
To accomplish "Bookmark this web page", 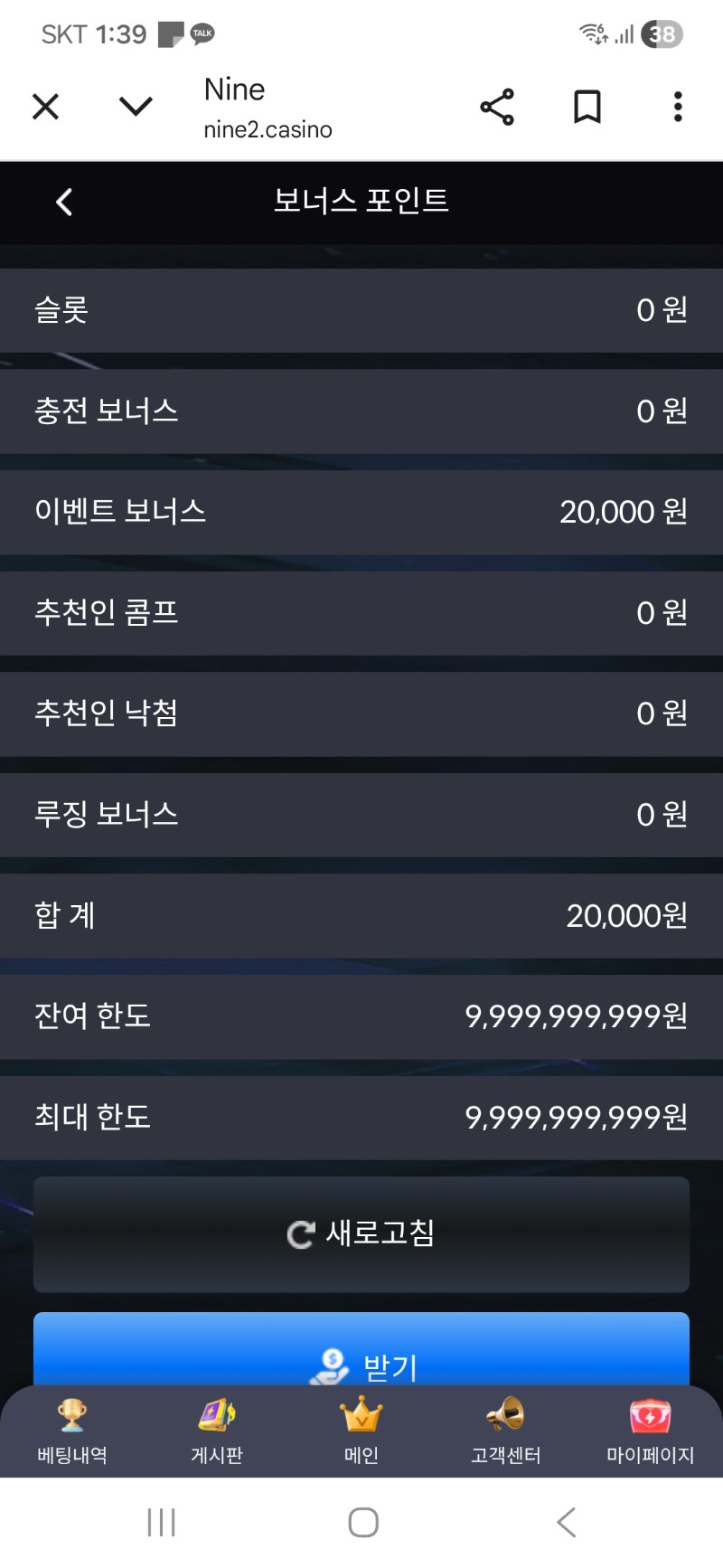I will click(x=587, y=107).
